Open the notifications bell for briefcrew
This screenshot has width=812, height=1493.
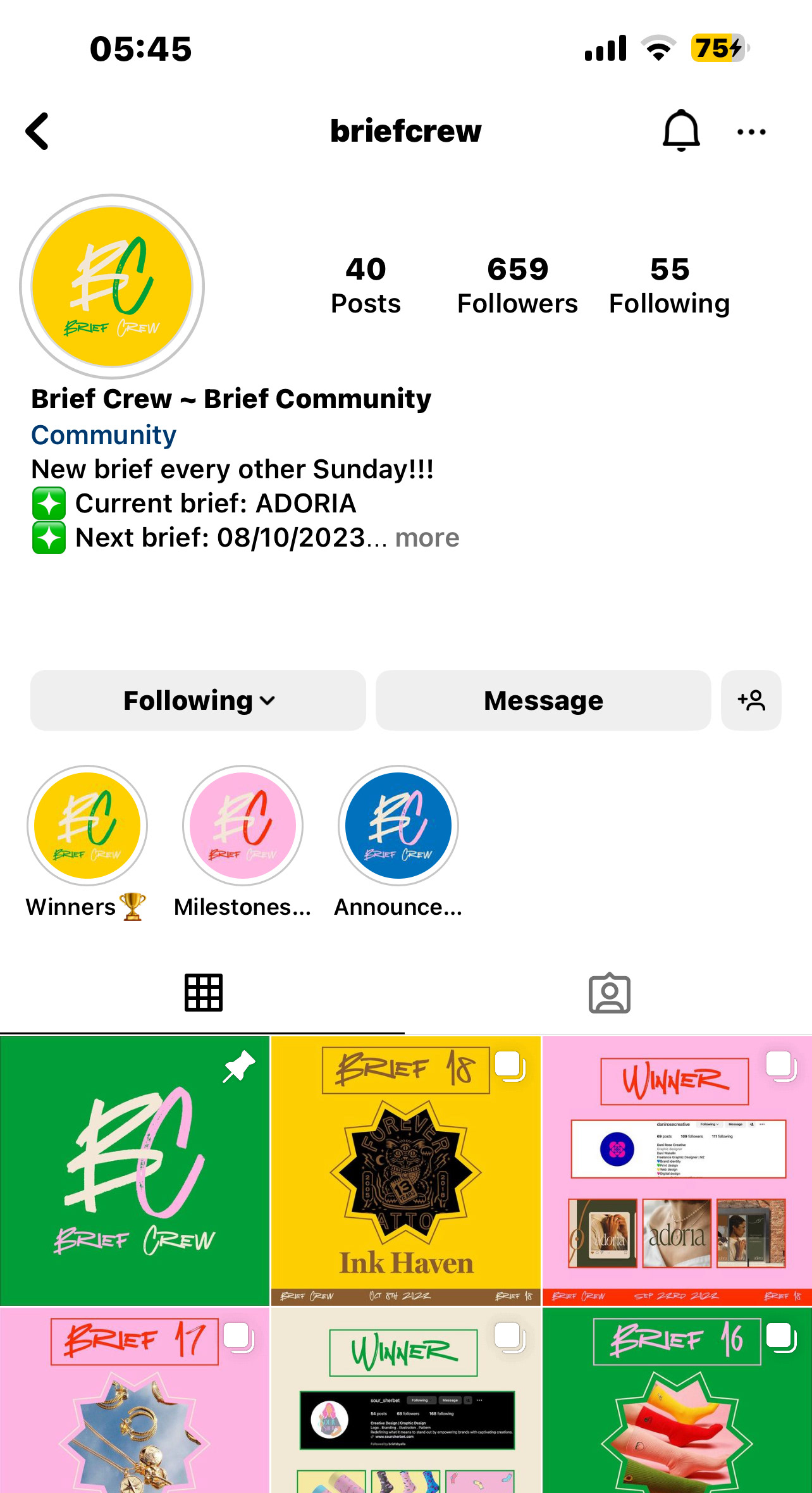click(x=681, y=131)
